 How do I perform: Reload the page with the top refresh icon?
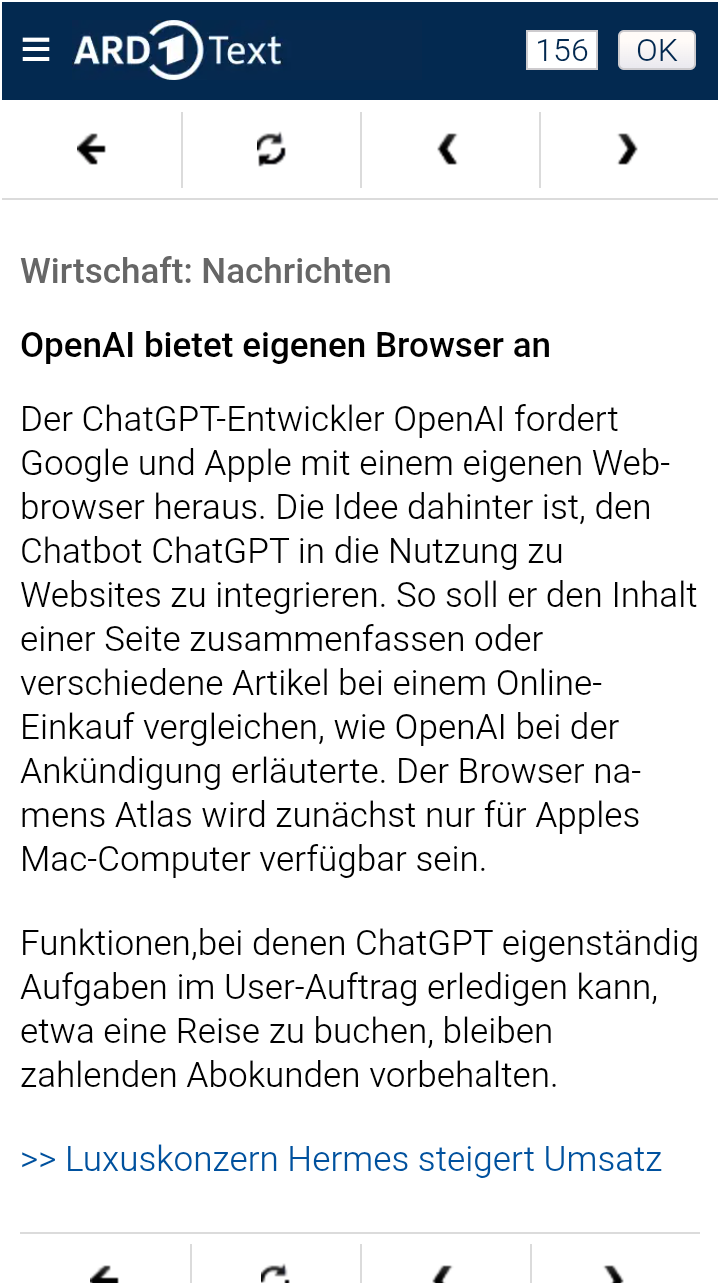(x=270, y=150)
